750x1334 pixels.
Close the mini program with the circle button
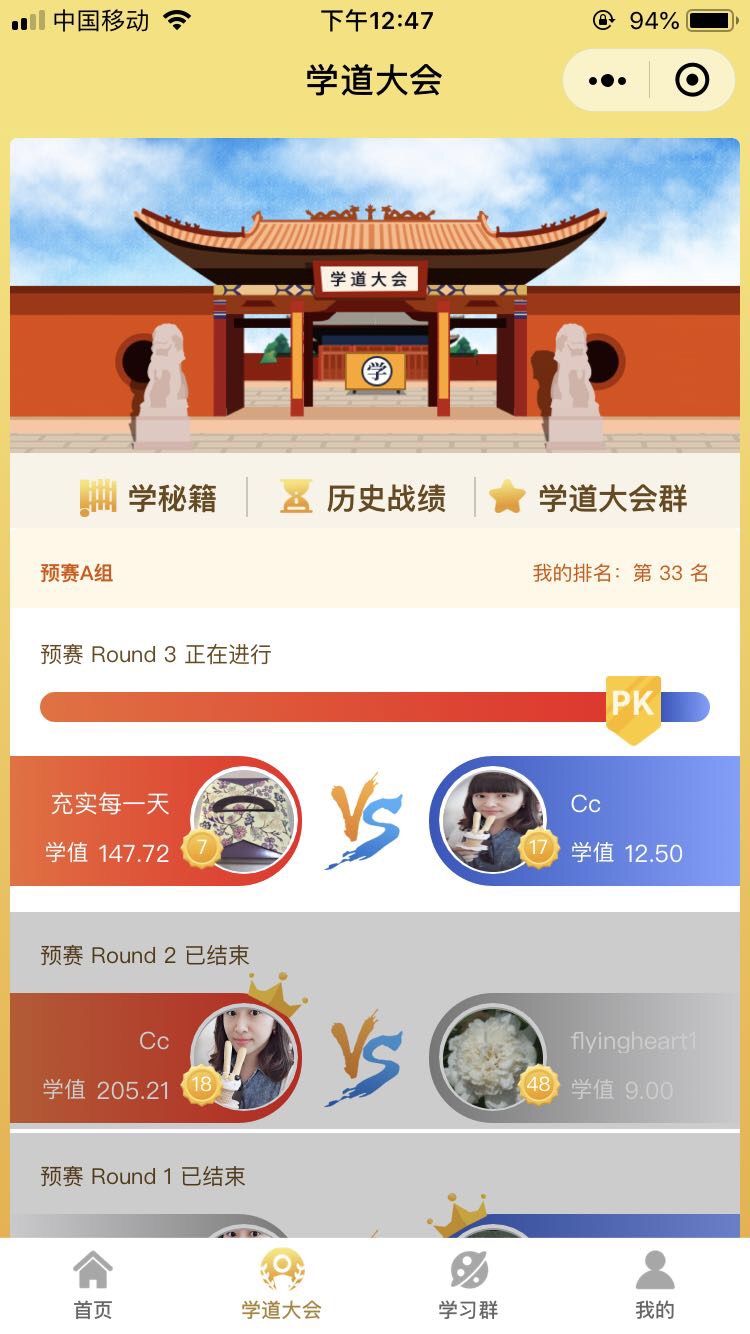tap(692, 80)
